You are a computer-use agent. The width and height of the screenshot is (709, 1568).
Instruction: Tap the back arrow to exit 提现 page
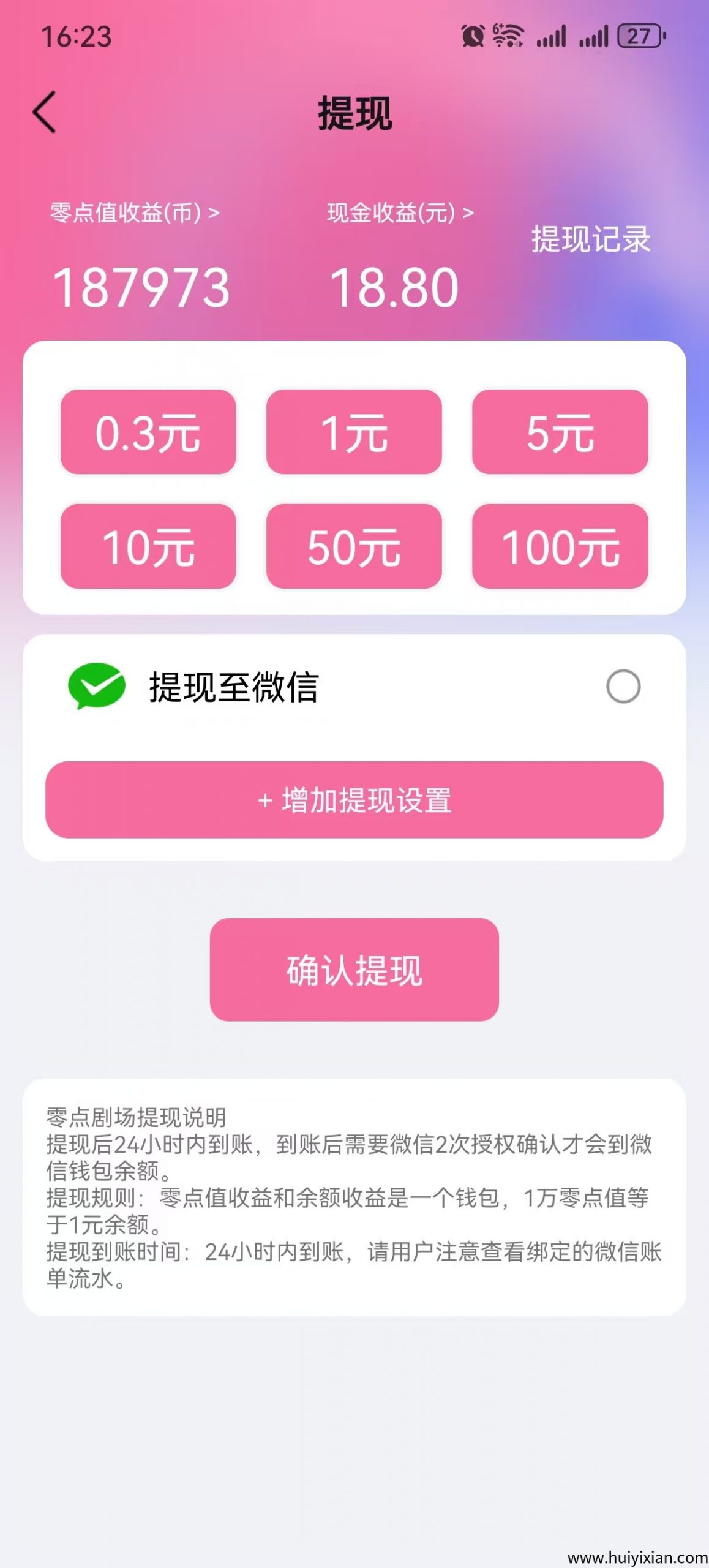(x=43, y=114)
